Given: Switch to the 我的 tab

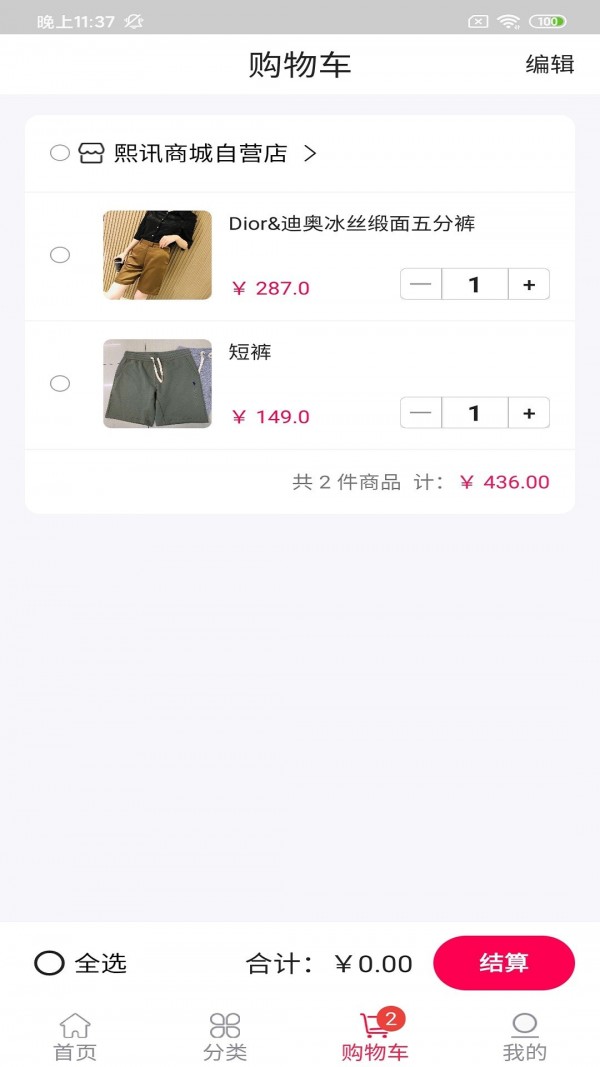Looking at the screenshot, I should pyautogui.click(x=525, y=1037).
